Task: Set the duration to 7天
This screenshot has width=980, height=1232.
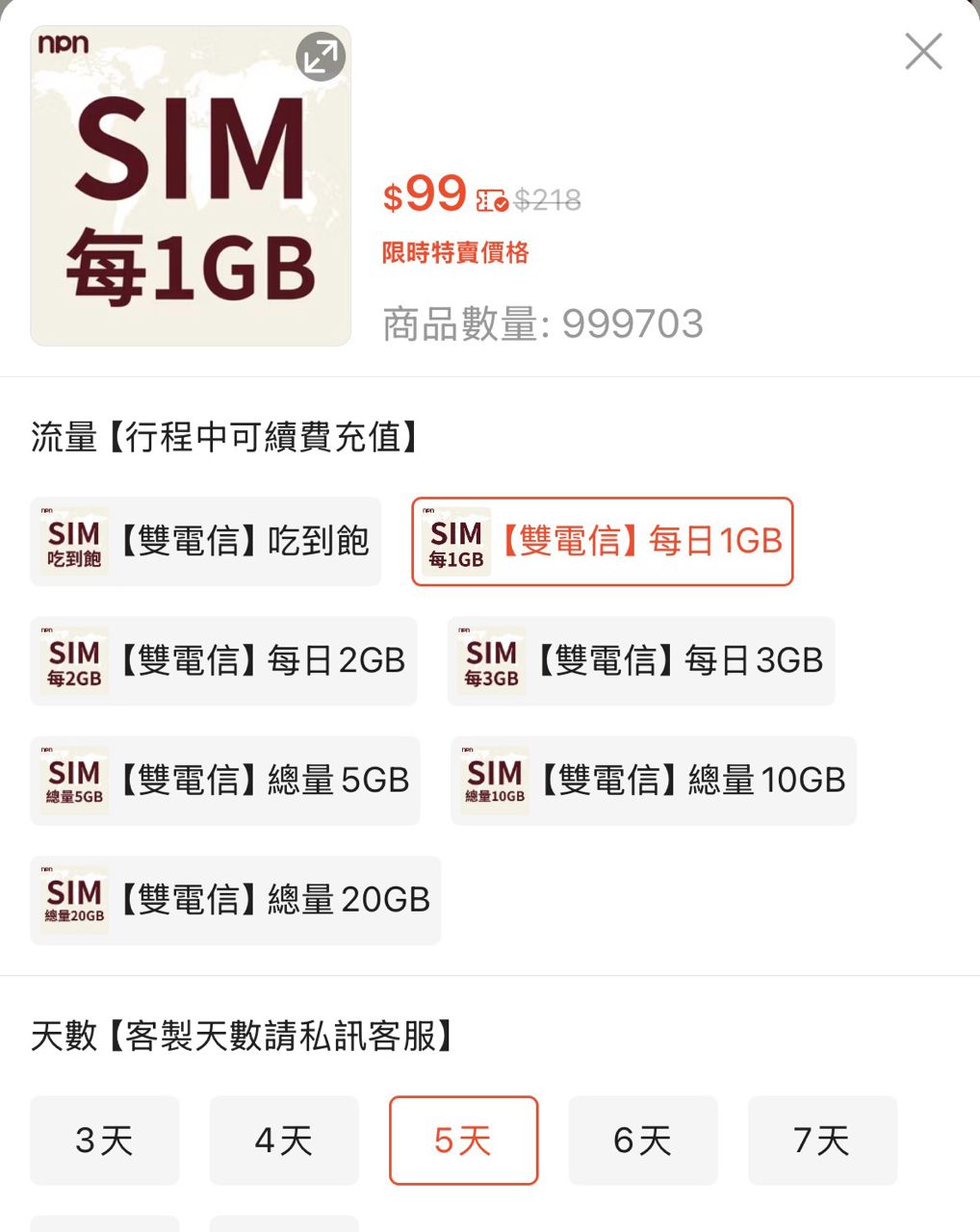Action: [822, 1141]
